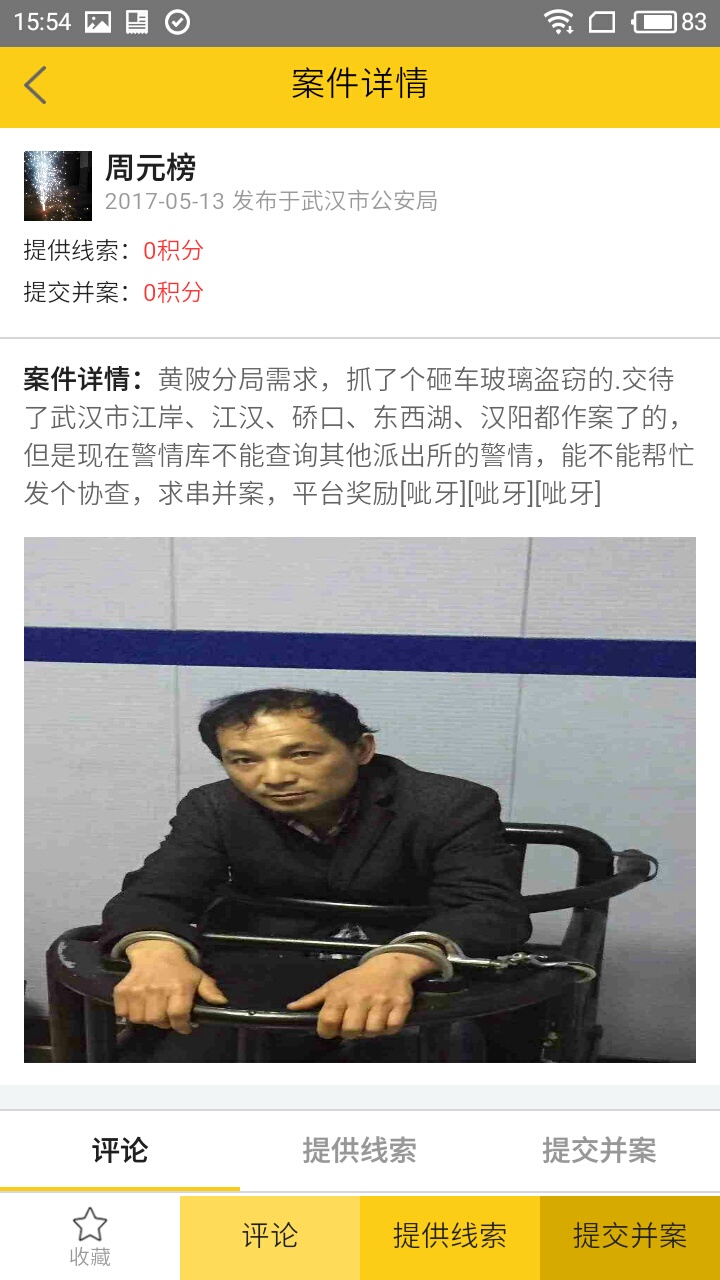Switch to the 提供线索 tab

[x=360, y=1151]
